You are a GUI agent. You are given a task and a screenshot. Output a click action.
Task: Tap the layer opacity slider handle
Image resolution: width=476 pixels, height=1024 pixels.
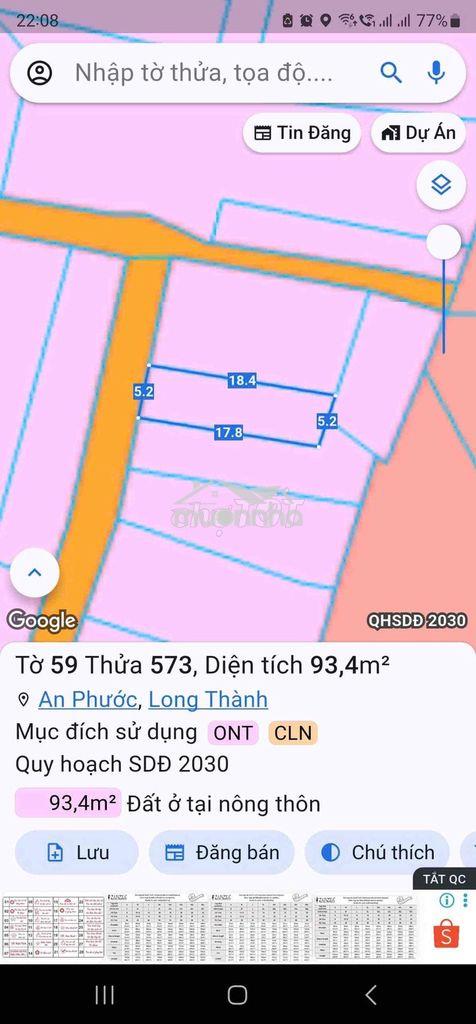pos(444,242)
